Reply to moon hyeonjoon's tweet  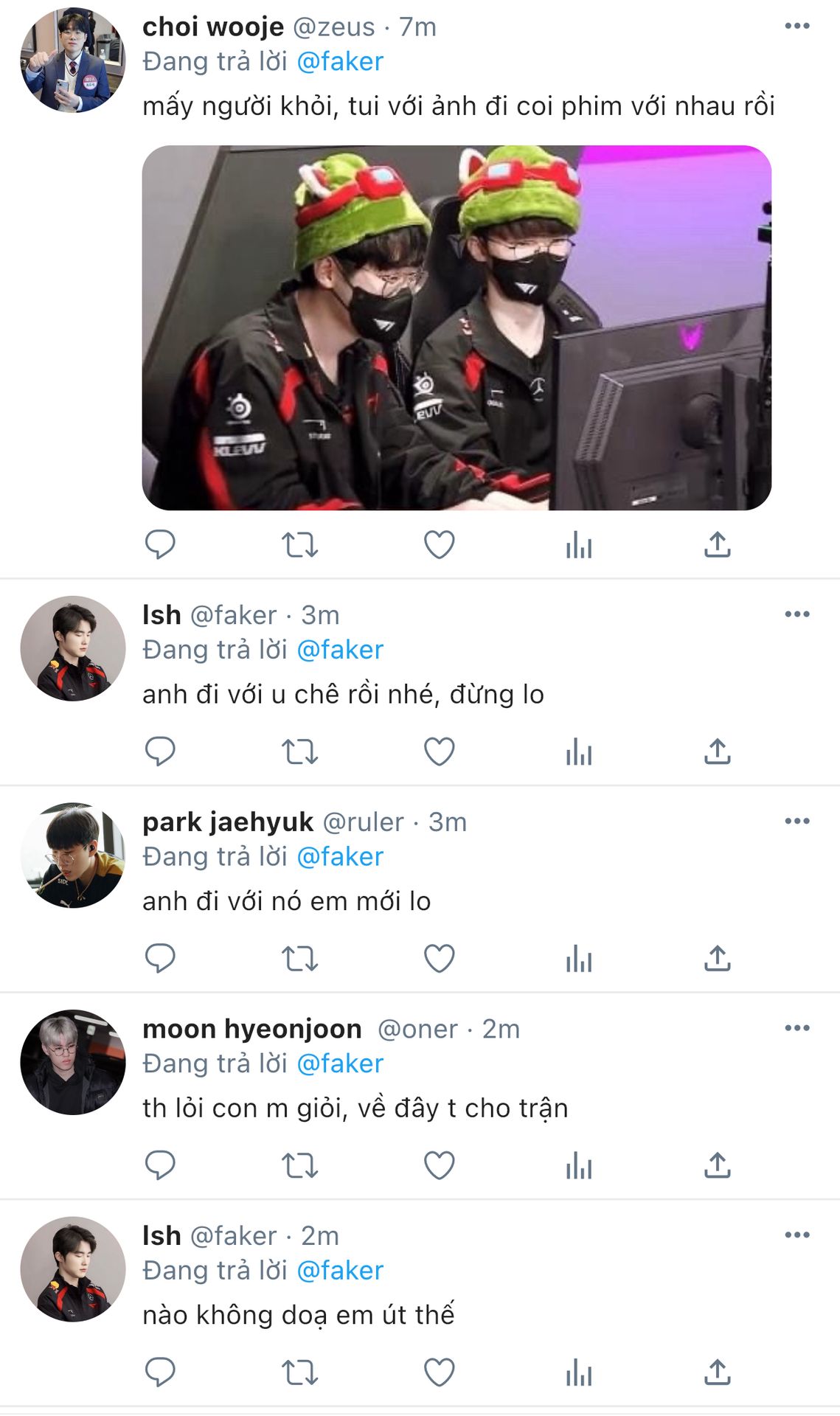tap(159, 1166)
